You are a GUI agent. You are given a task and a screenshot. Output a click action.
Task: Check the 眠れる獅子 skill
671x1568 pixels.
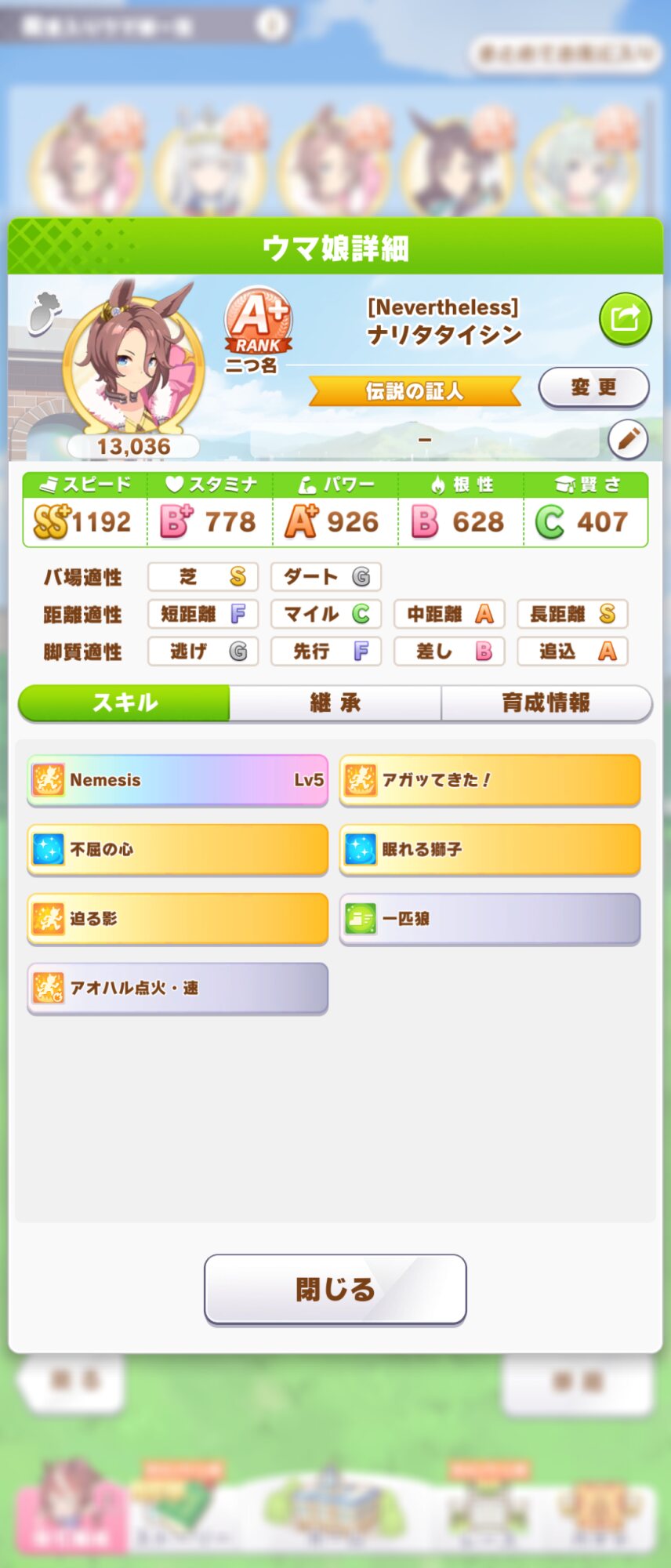[489, 849]
